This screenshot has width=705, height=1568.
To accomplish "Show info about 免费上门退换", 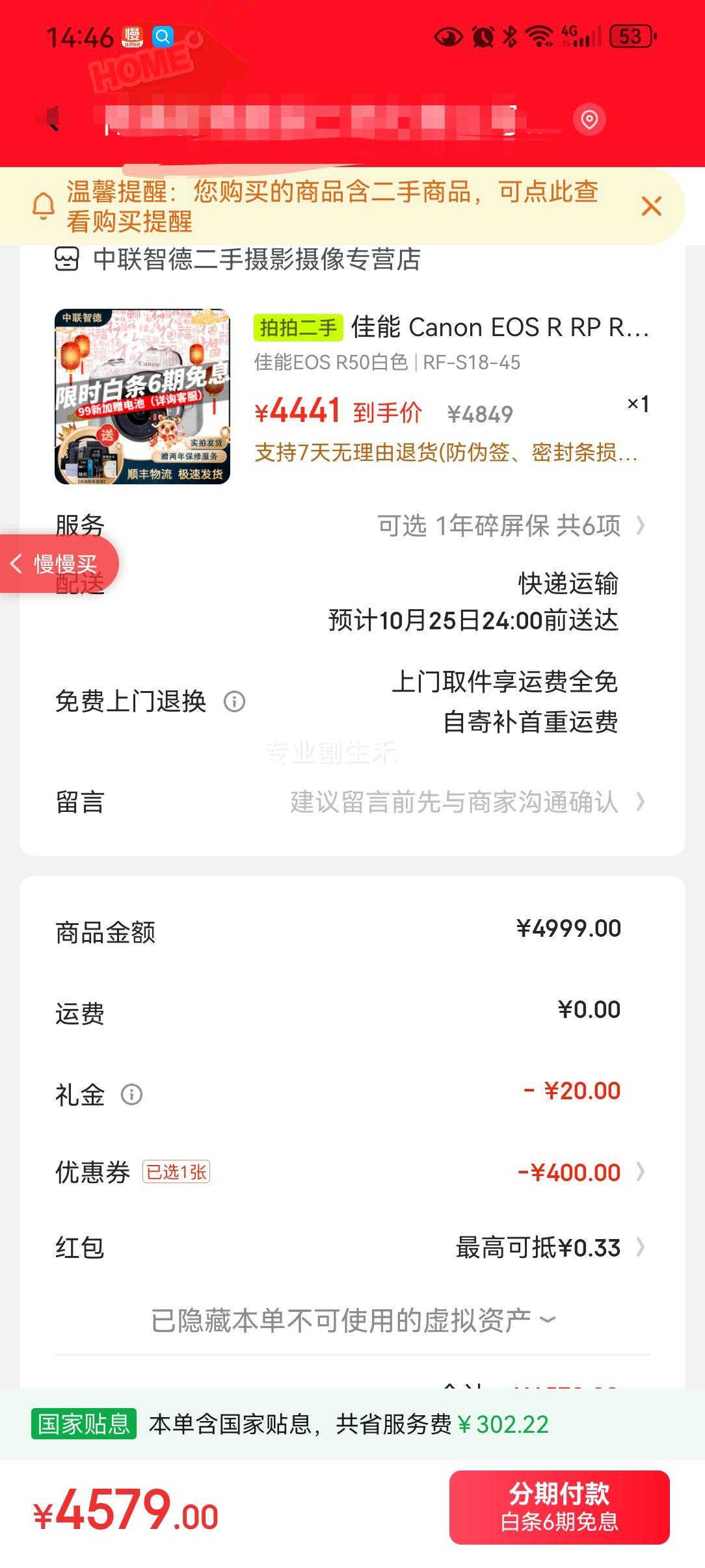I will tap(234, 701).
